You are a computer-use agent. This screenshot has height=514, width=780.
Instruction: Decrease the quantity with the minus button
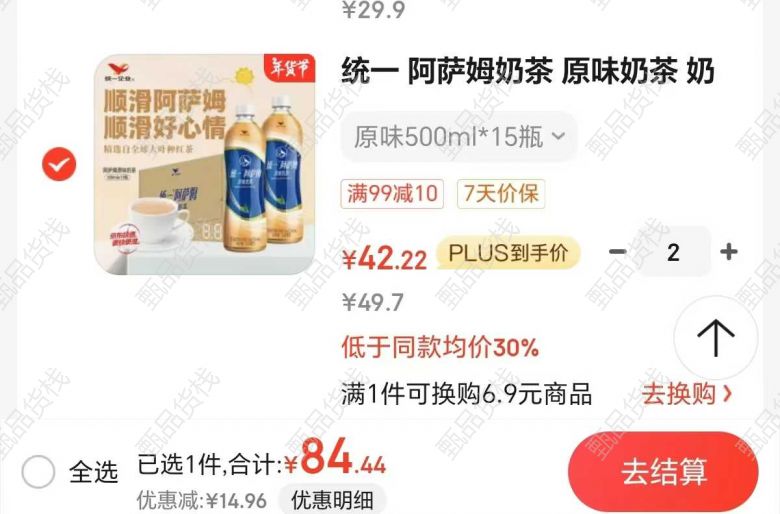[x=618, y=252]
